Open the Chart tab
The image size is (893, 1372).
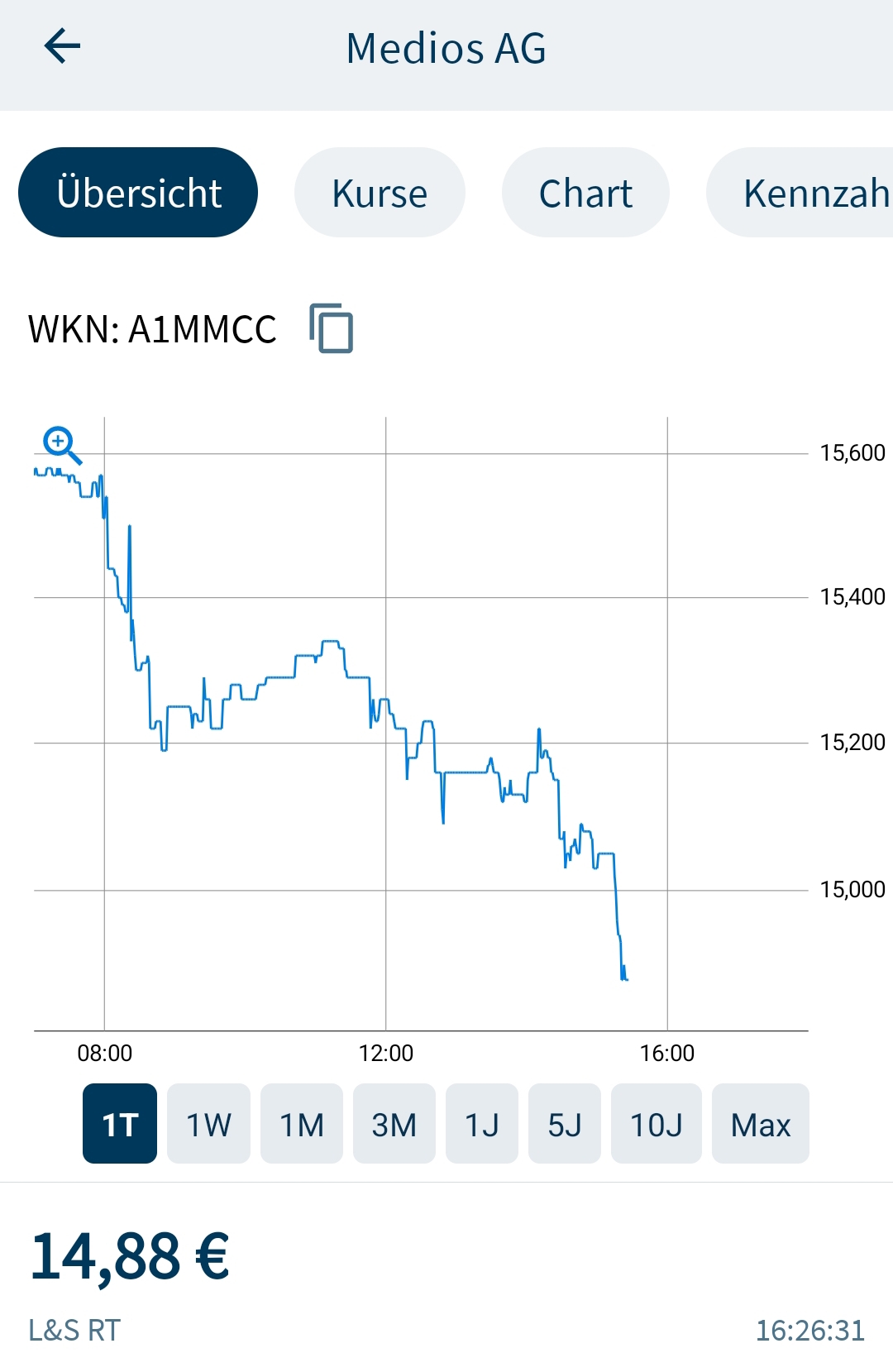coord(585,193)
